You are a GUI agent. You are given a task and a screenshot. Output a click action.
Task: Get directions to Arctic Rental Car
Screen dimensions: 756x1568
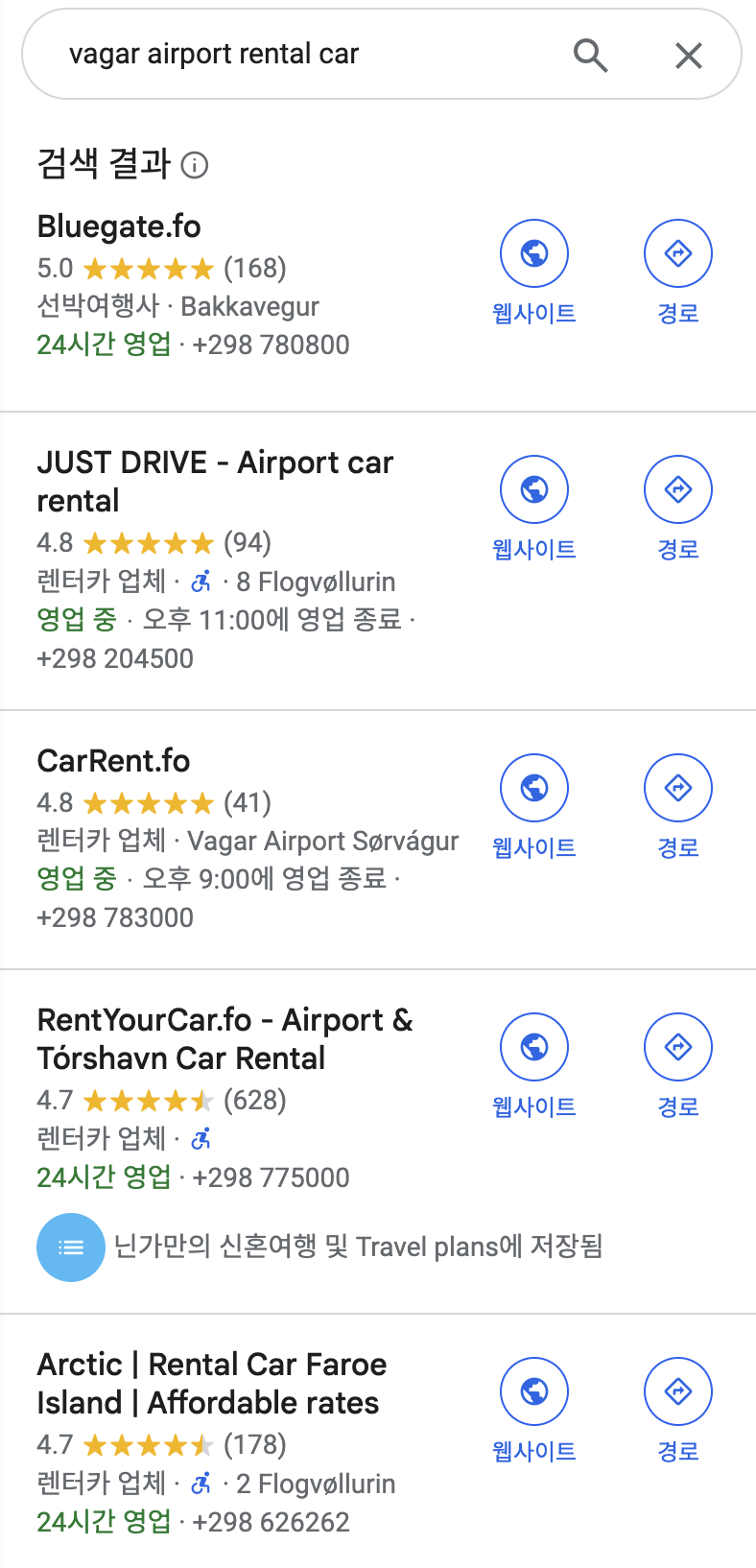(x=677, y=1390)
